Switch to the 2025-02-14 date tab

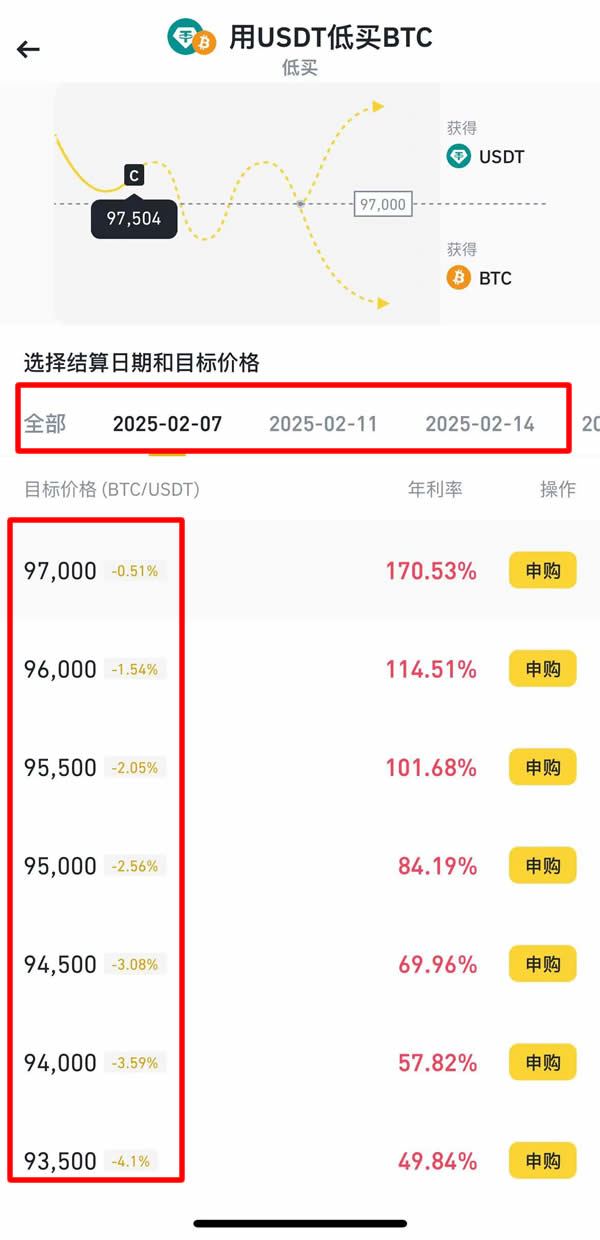click(x=480, y=424)
